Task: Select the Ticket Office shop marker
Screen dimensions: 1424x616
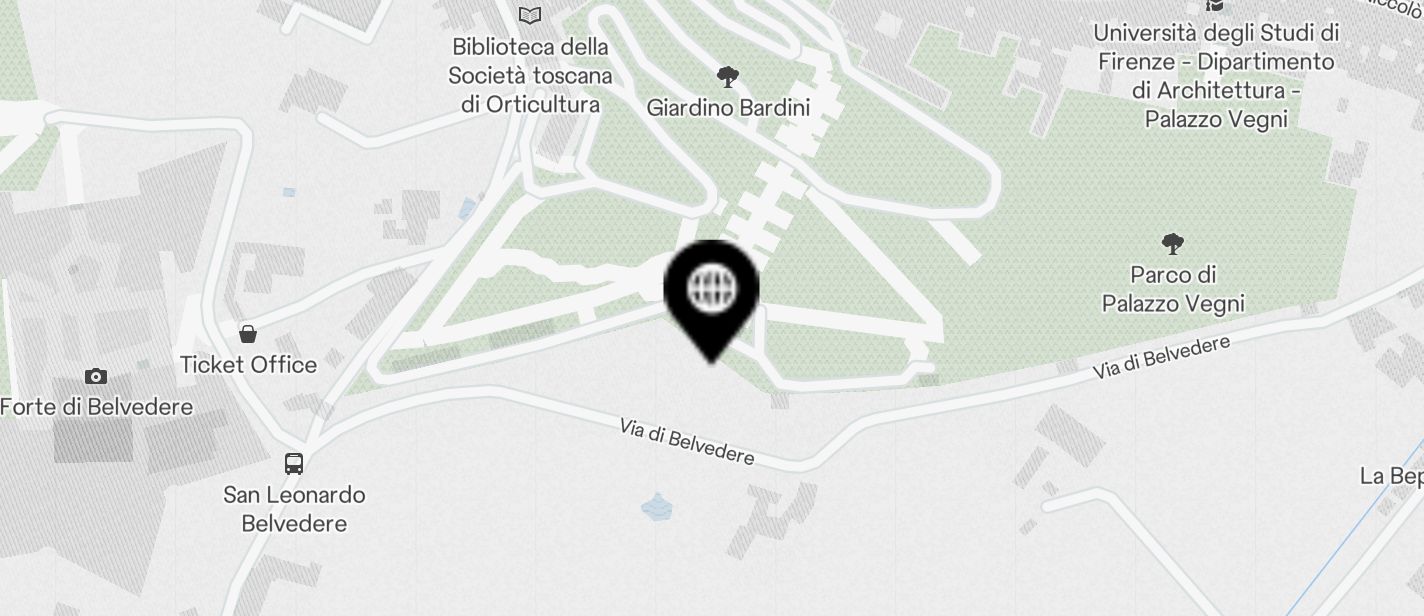Action: [x=247, y=334]
